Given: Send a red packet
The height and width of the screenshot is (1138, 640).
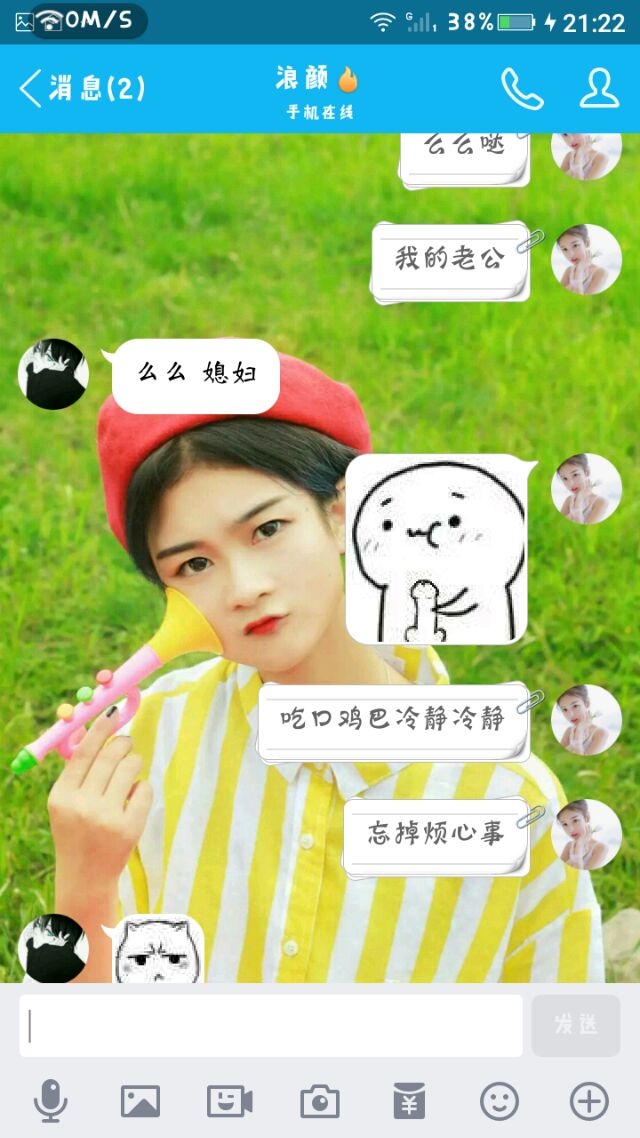Looking at the screenshot, I should pyautogui.click(x=409, y=1101).
